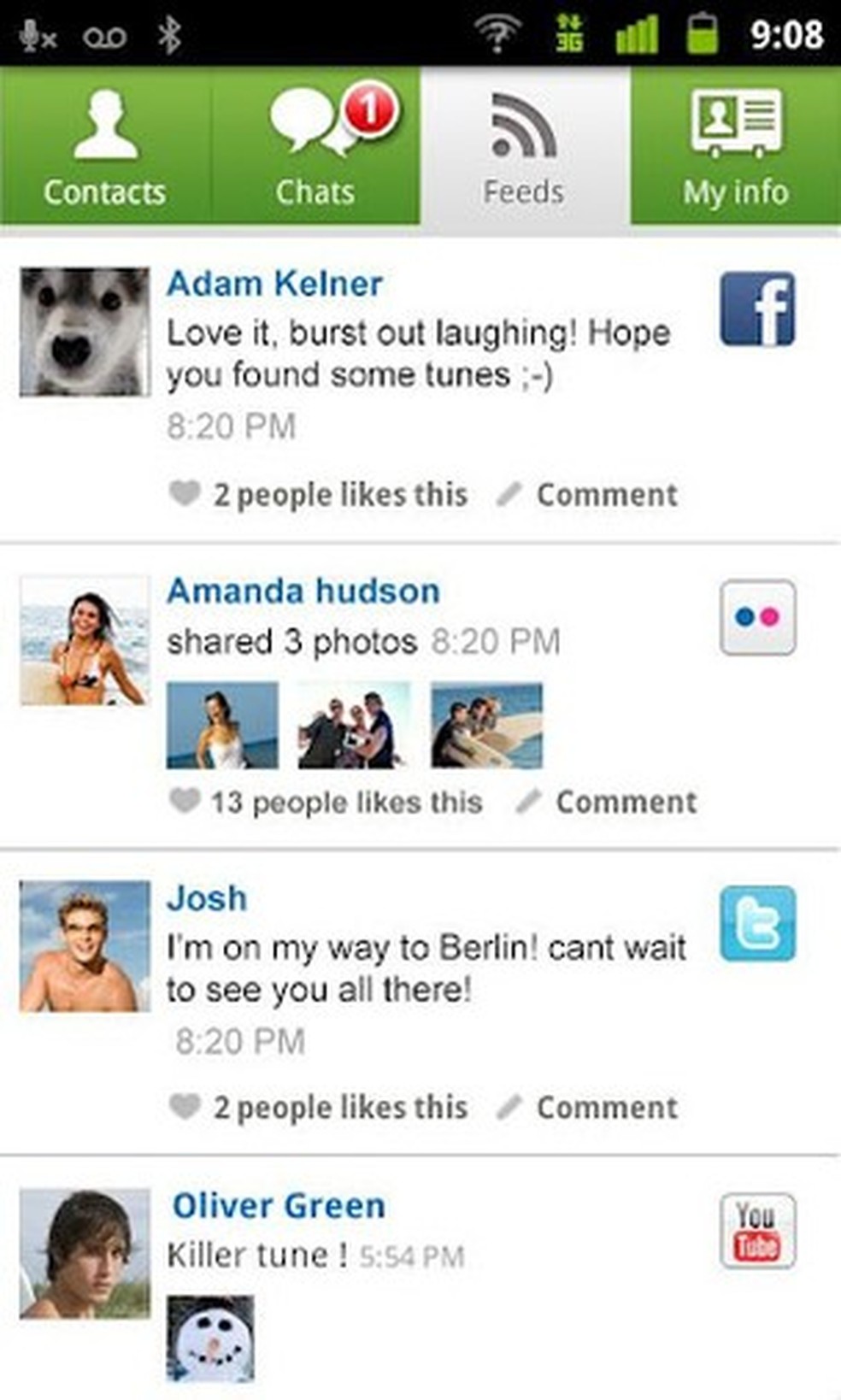Comment on Amanda hudson's photos
This screenshot has height=1400, width=841.
(x=608, y=802)
